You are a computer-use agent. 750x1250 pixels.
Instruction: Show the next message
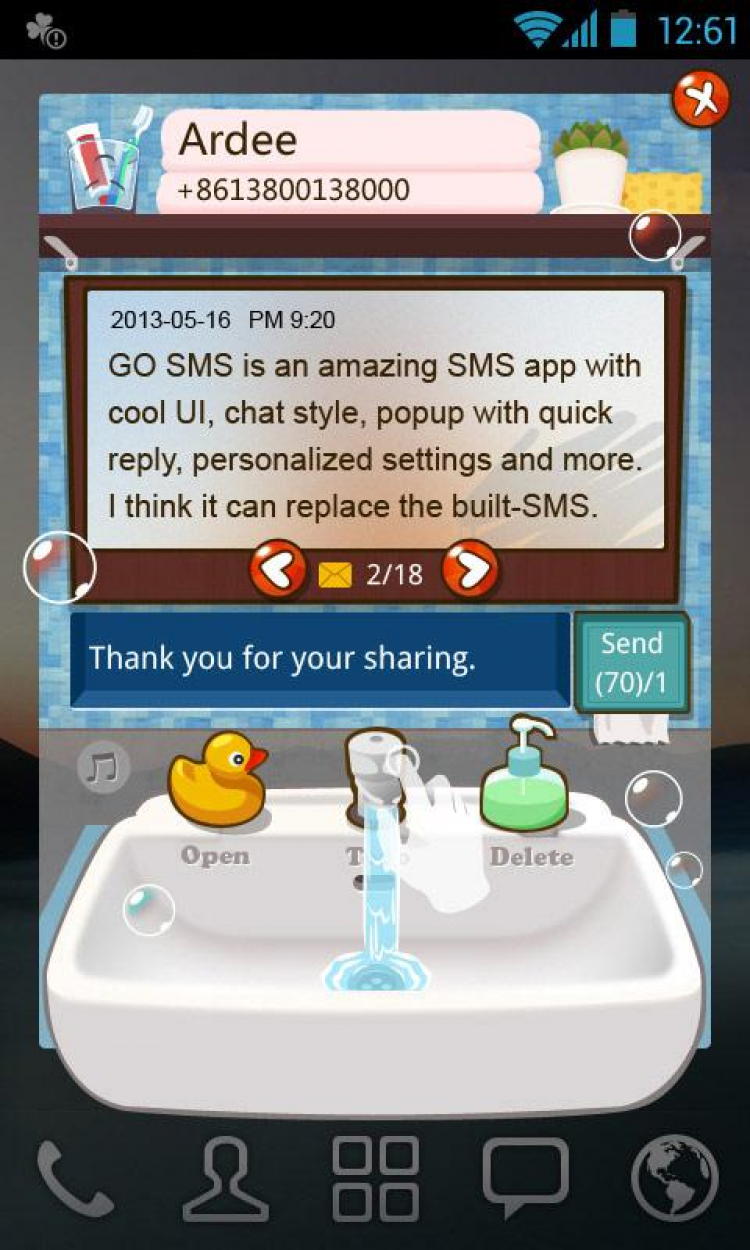coord(469,570)
